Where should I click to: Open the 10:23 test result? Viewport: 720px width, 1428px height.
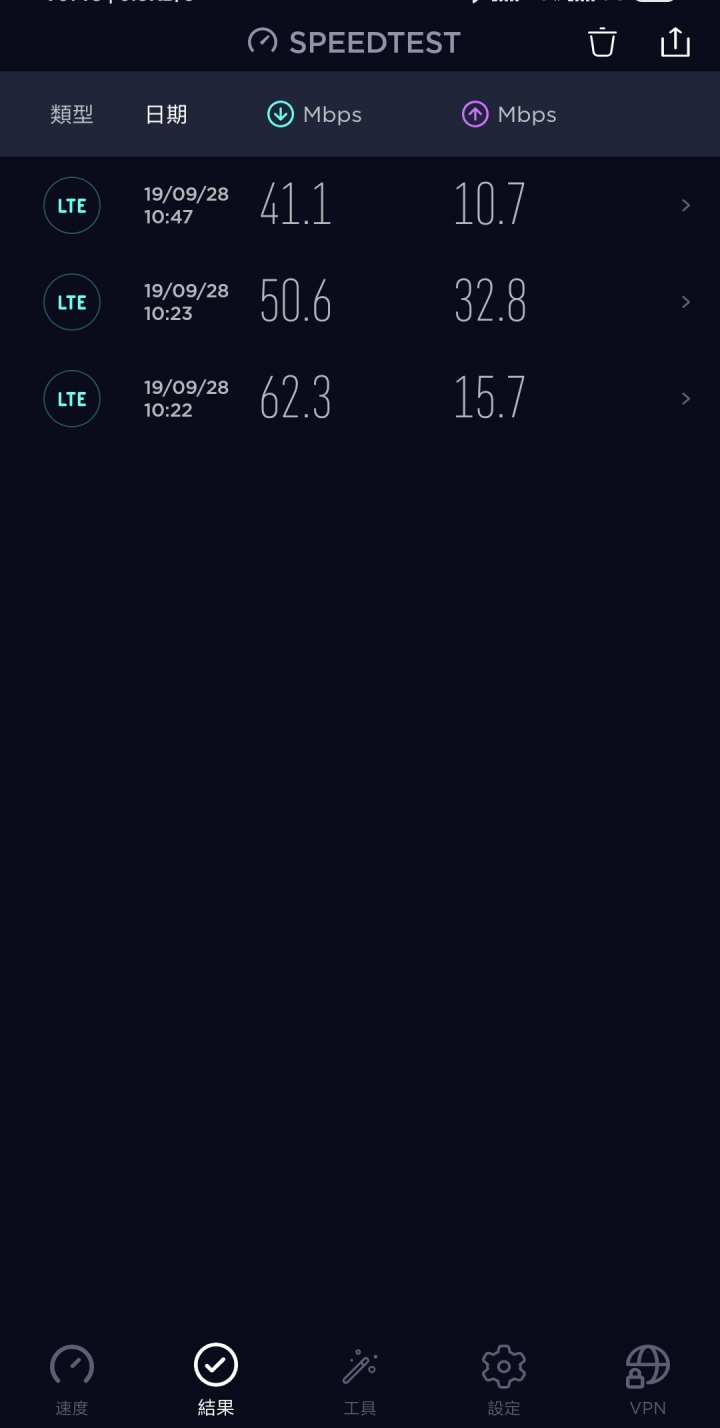pyautogui.click(x=360, y=302)
